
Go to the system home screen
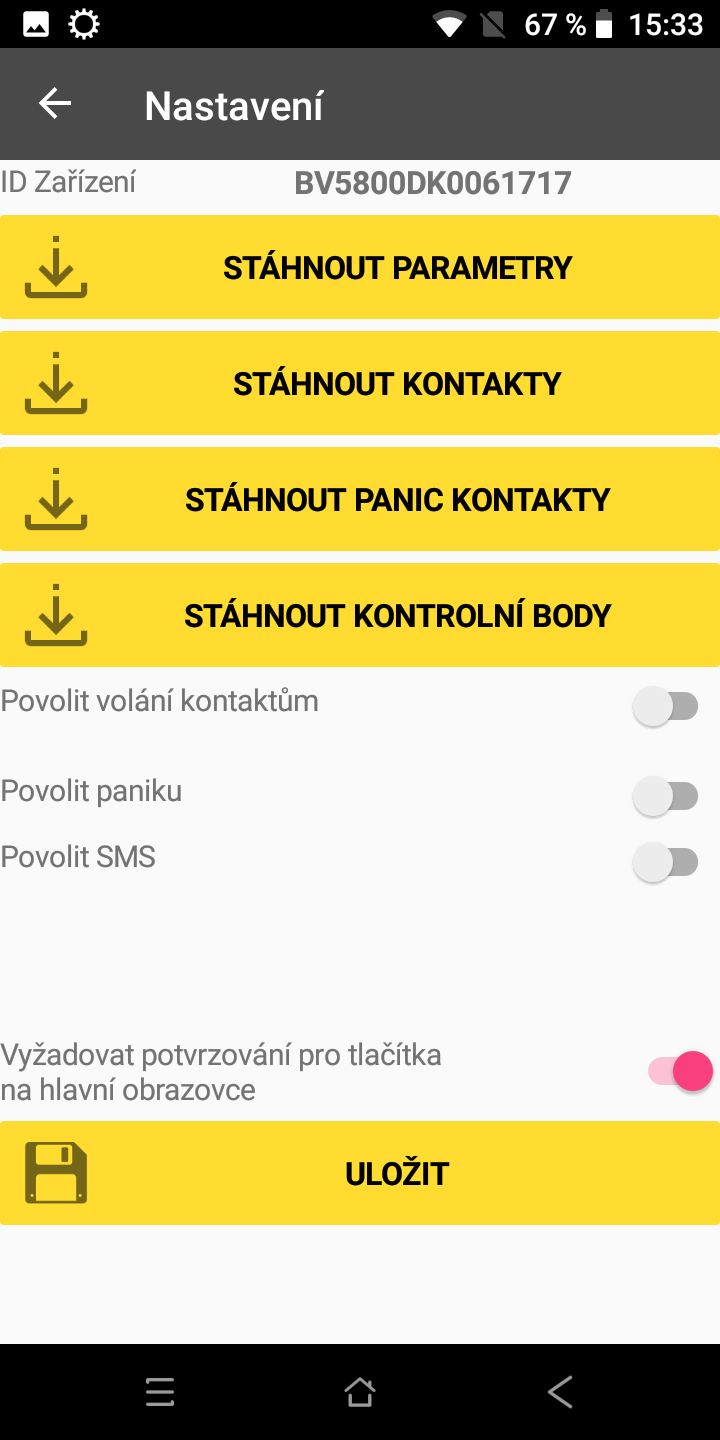tap(360, 1392)
